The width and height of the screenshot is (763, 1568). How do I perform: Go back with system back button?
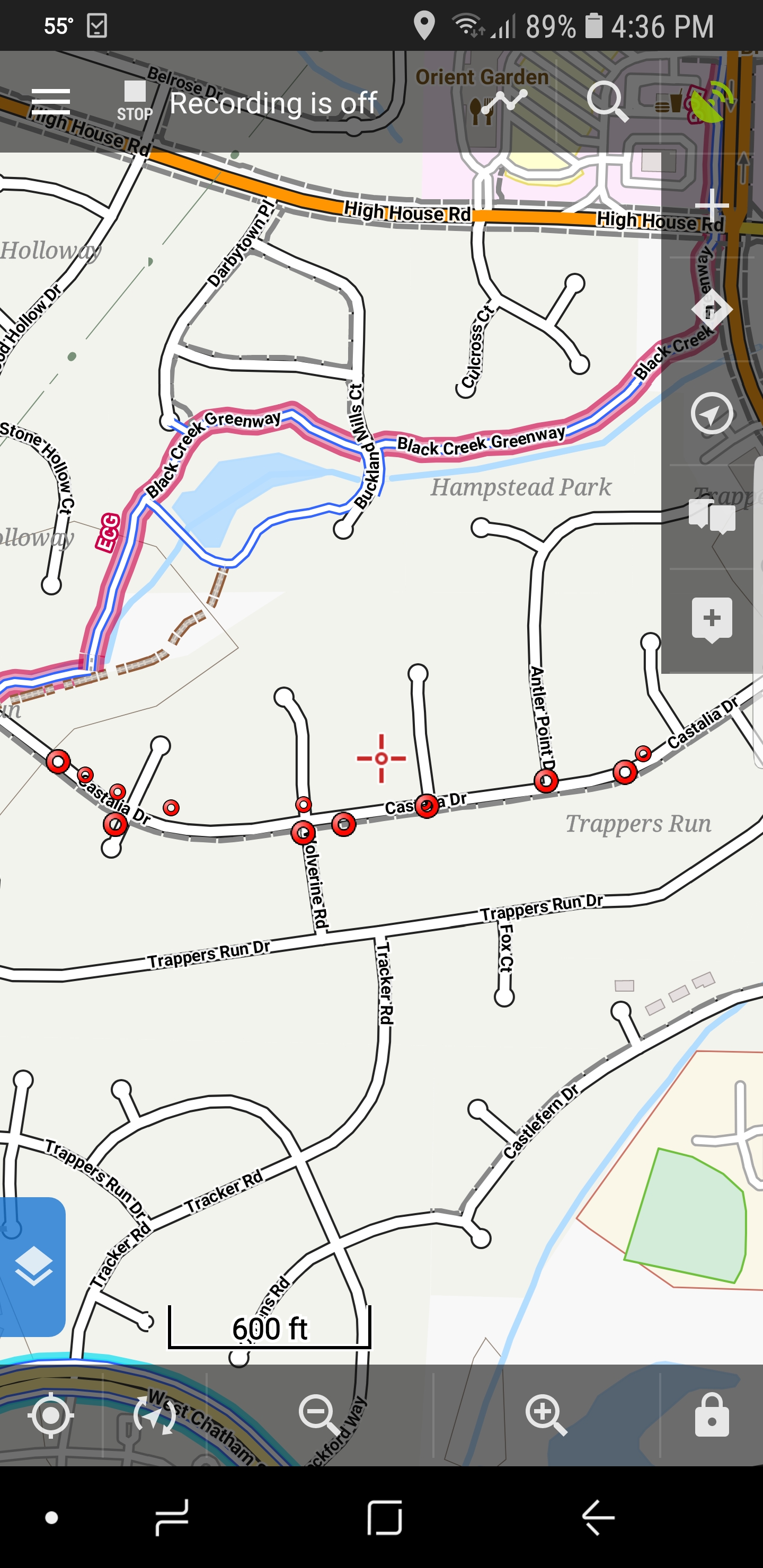coord(598,1517)
